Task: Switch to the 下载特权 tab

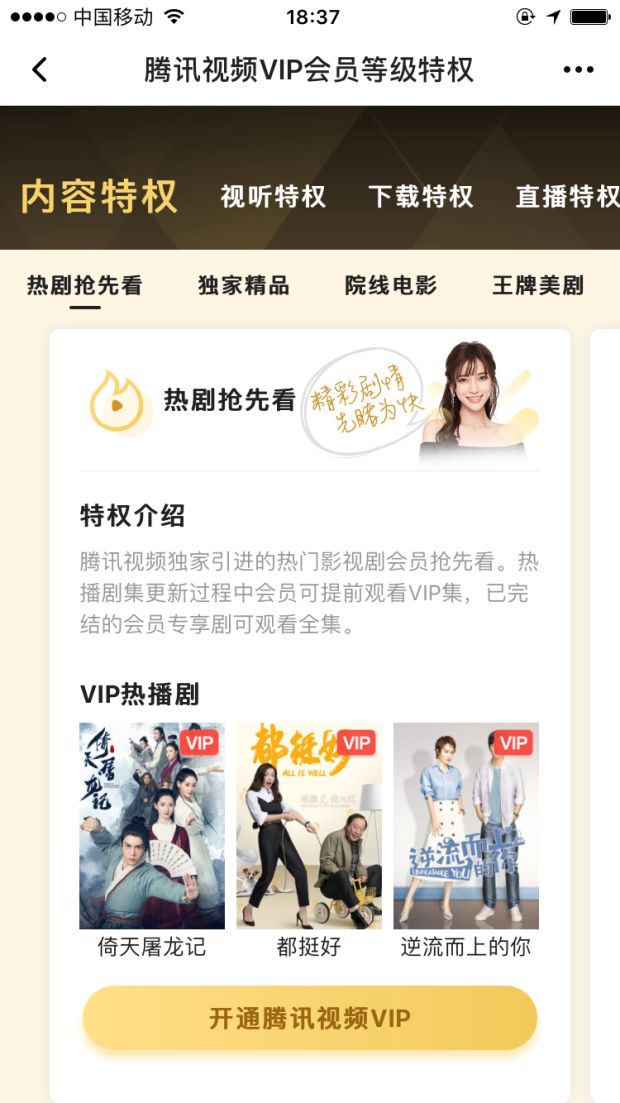Action: click(420, 197)
